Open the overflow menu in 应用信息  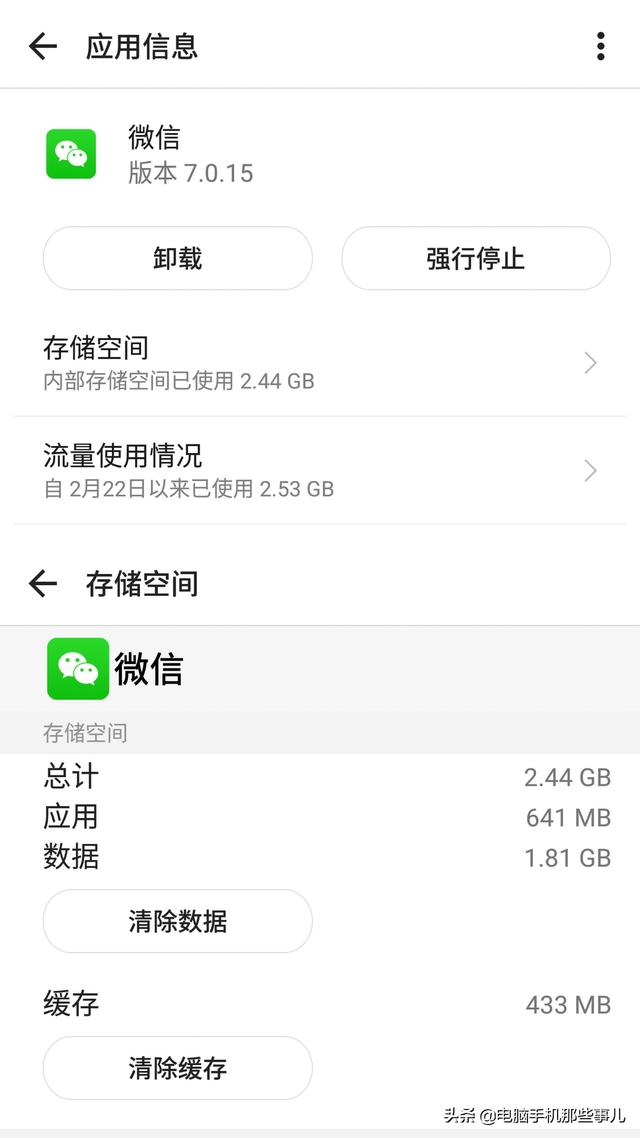pyautogui.click(x=600, y=46)
